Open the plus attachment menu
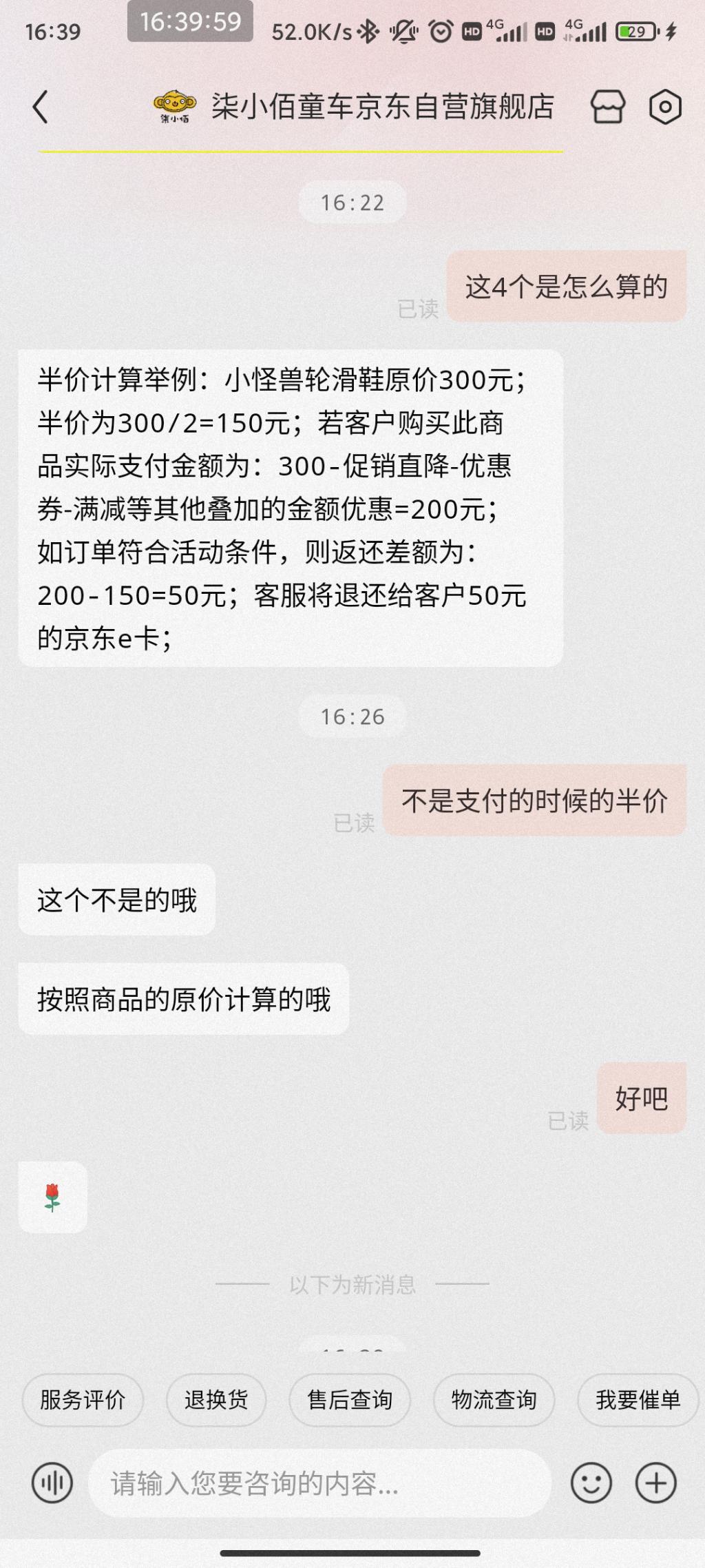The image size is (705, 1568). [x=656, y=1483]
